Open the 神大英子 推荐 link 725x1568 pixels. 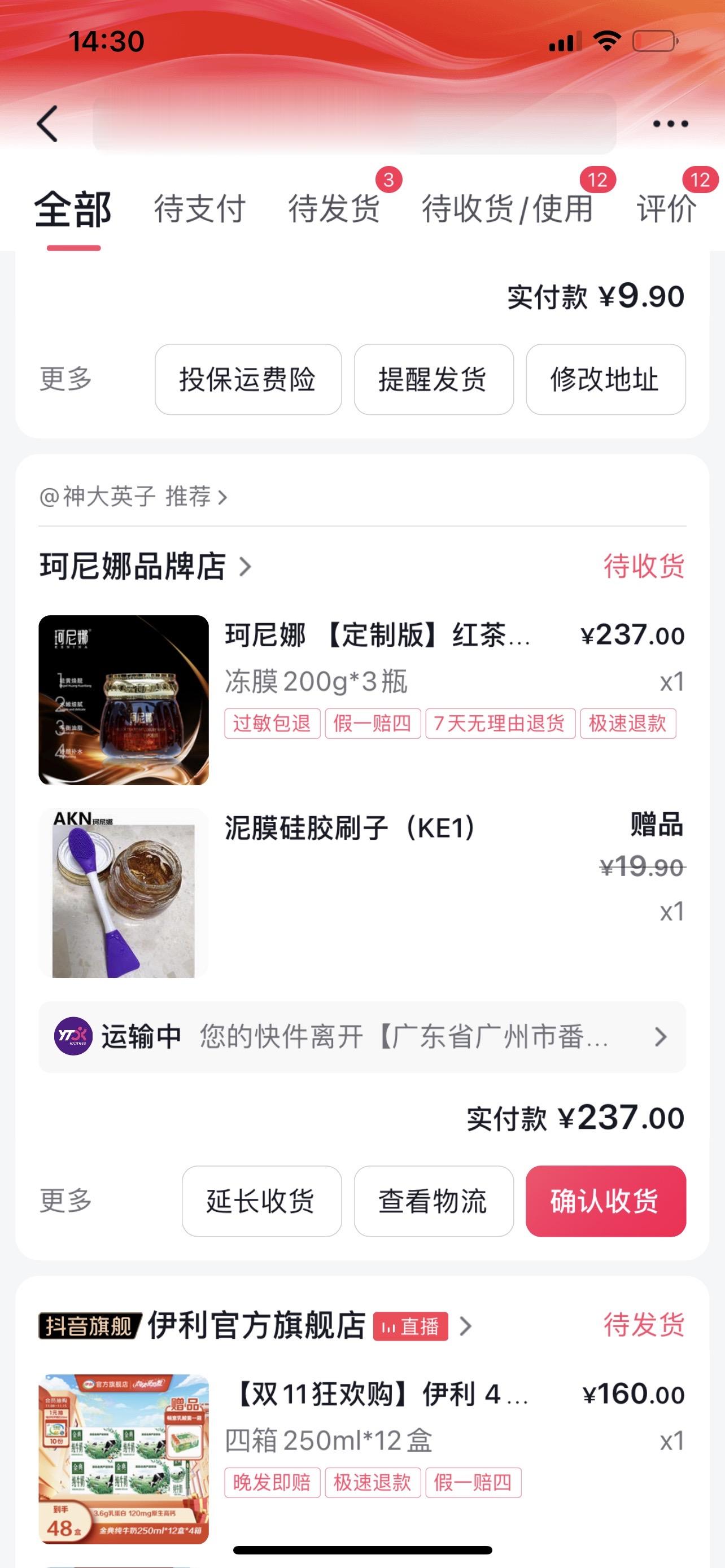pos(133,497)
